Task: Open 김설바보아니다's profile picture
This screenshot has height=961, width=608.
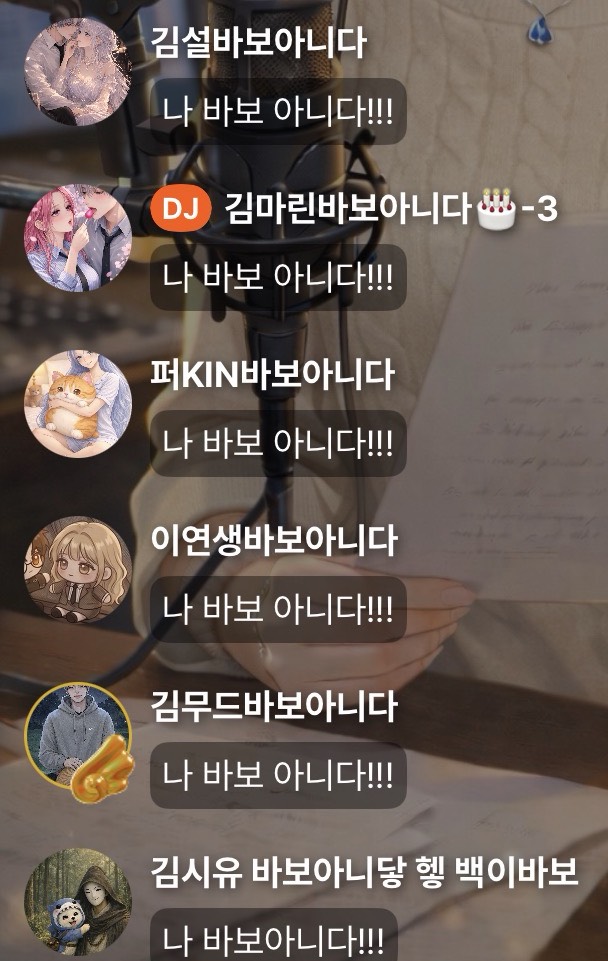Action: click(77, 71)
